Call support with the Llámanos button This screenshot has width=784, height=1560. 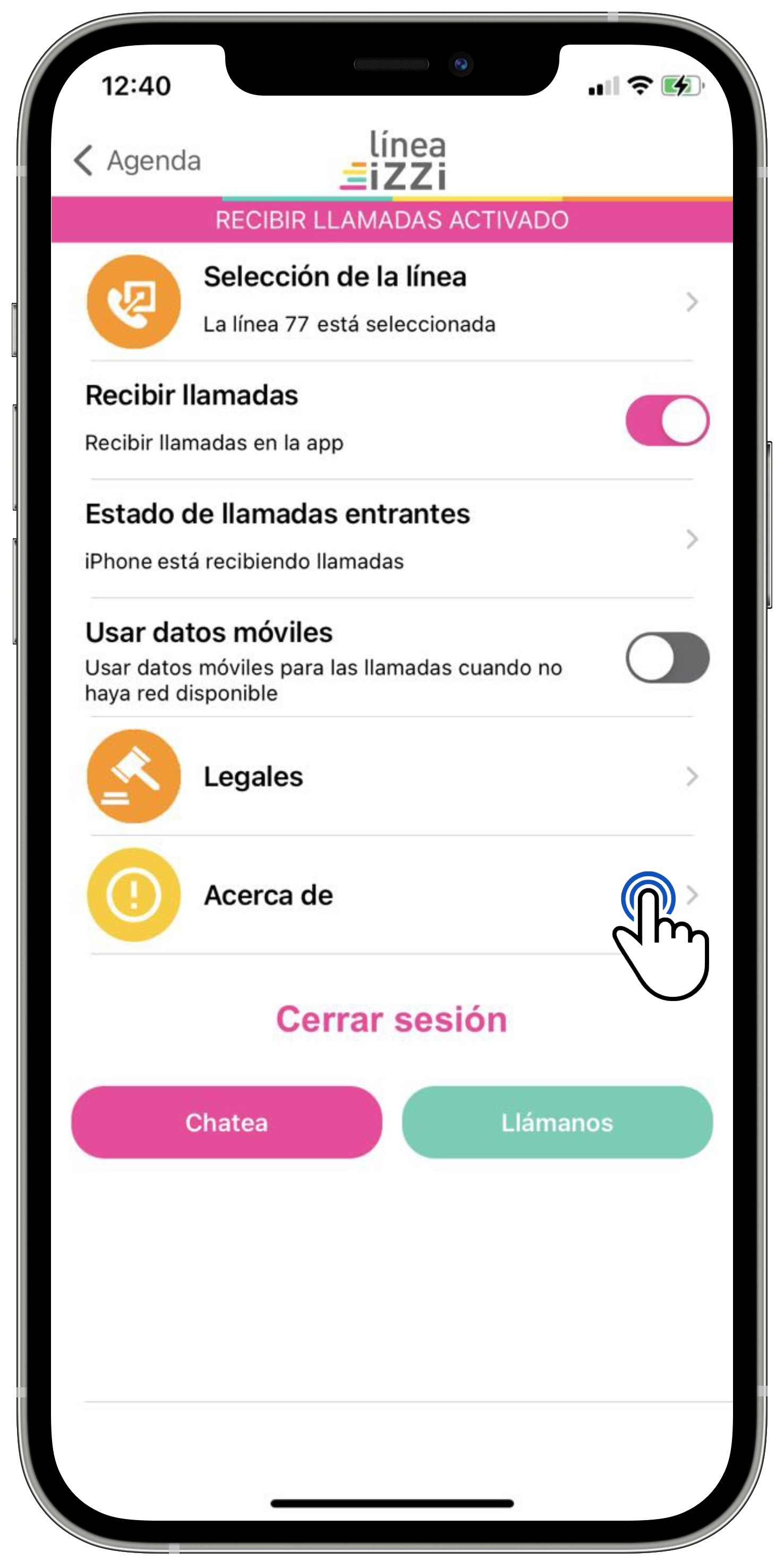pyautogui.click(x=557, y=1122)
